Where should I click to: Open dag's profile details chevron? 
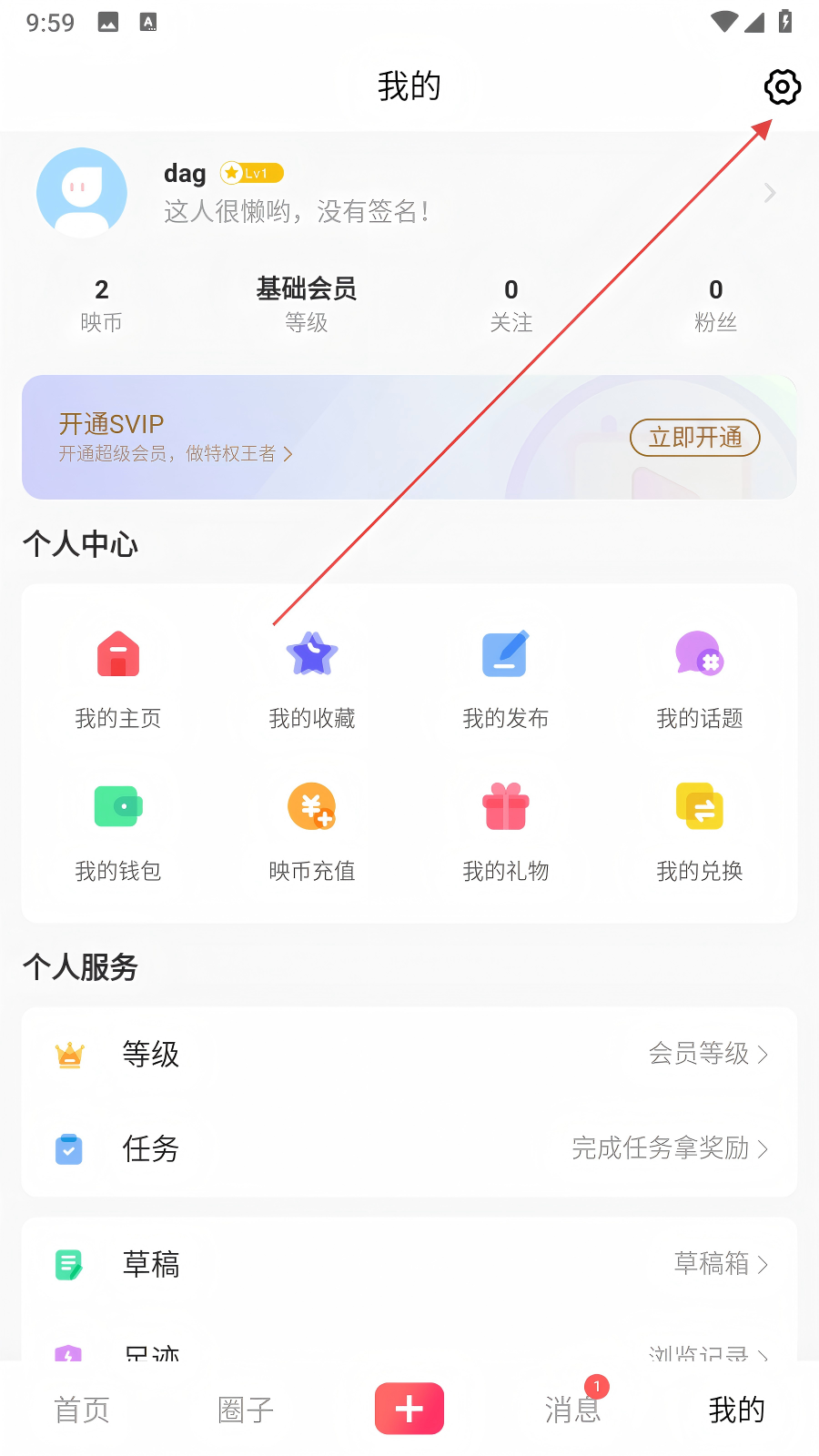[770, 193]
